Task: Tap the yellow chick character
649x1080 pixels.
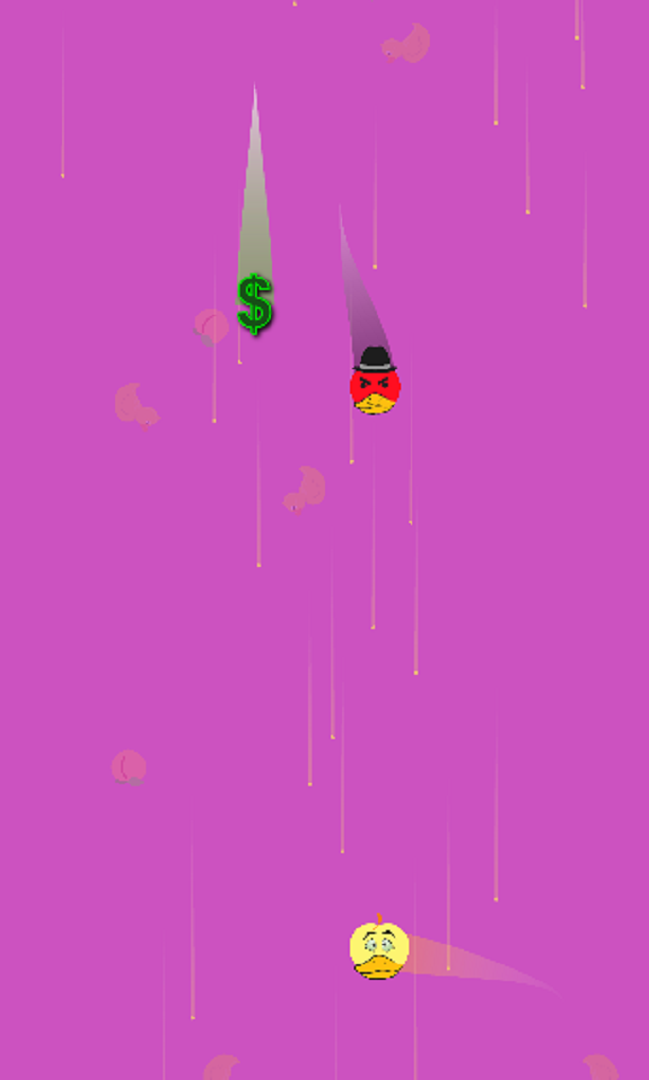Action: [378, 950]
